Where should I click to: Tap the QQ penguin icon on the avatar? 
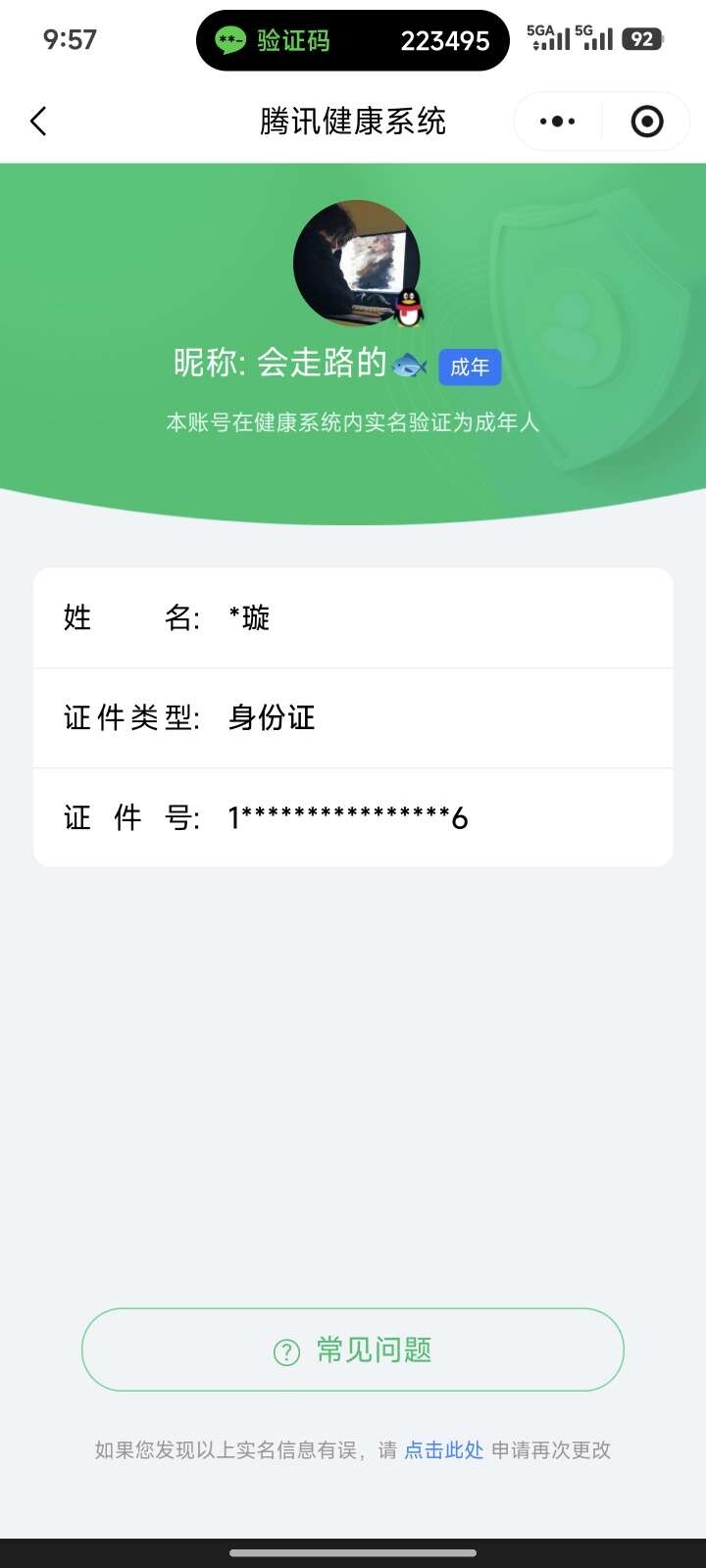[408, 306]
